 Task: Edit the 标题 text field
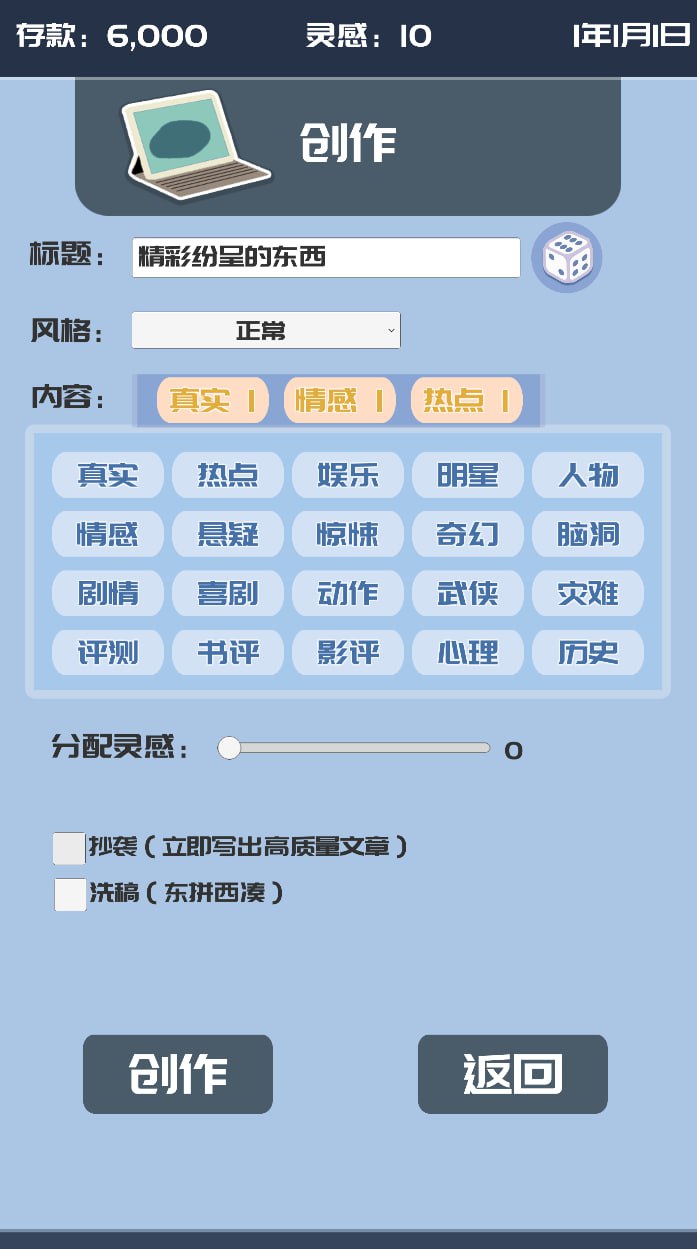[x=326, y=258]
